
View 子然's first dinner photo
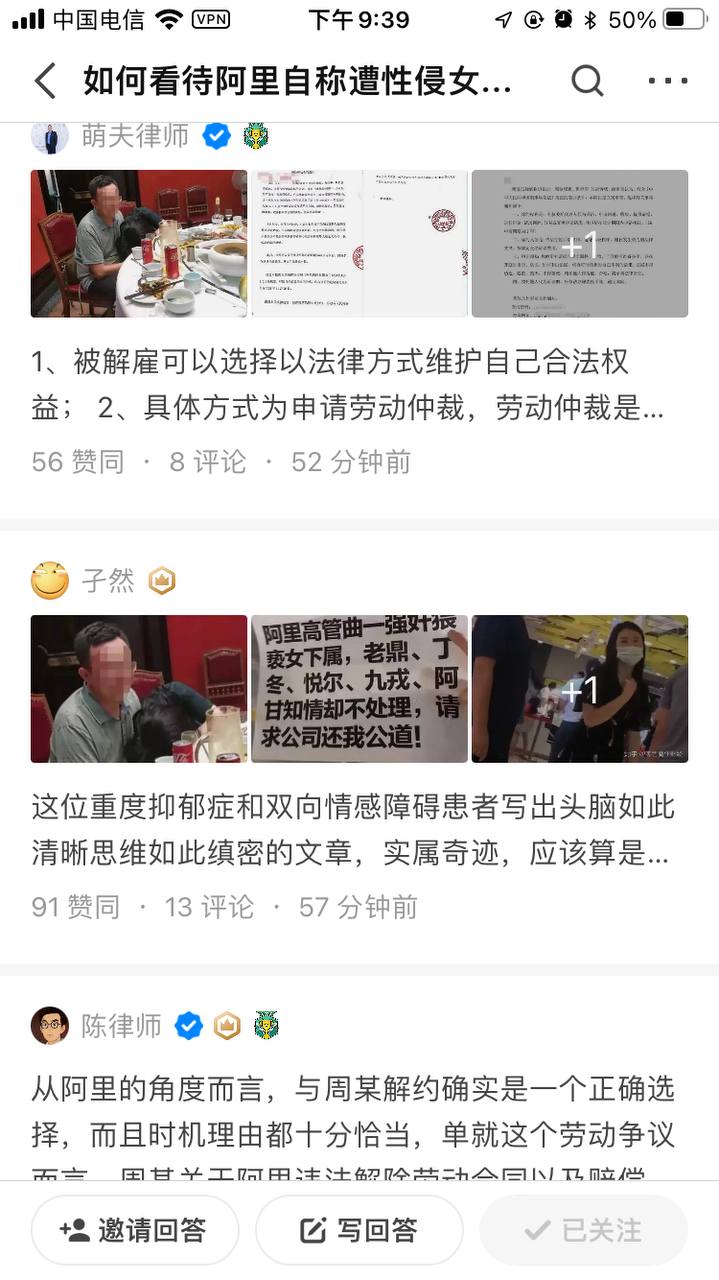(138, 689)
